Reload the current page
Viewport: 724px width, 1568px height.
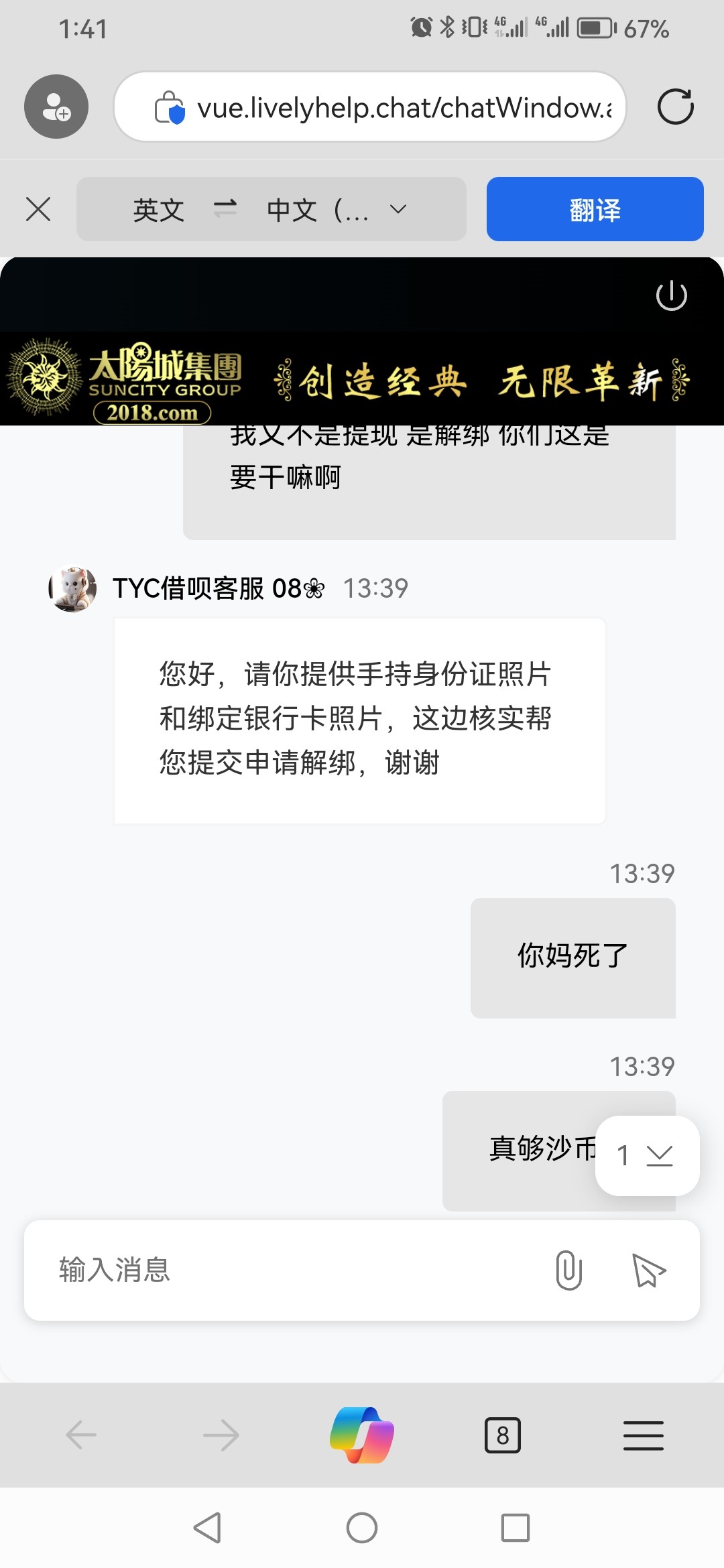675,107
